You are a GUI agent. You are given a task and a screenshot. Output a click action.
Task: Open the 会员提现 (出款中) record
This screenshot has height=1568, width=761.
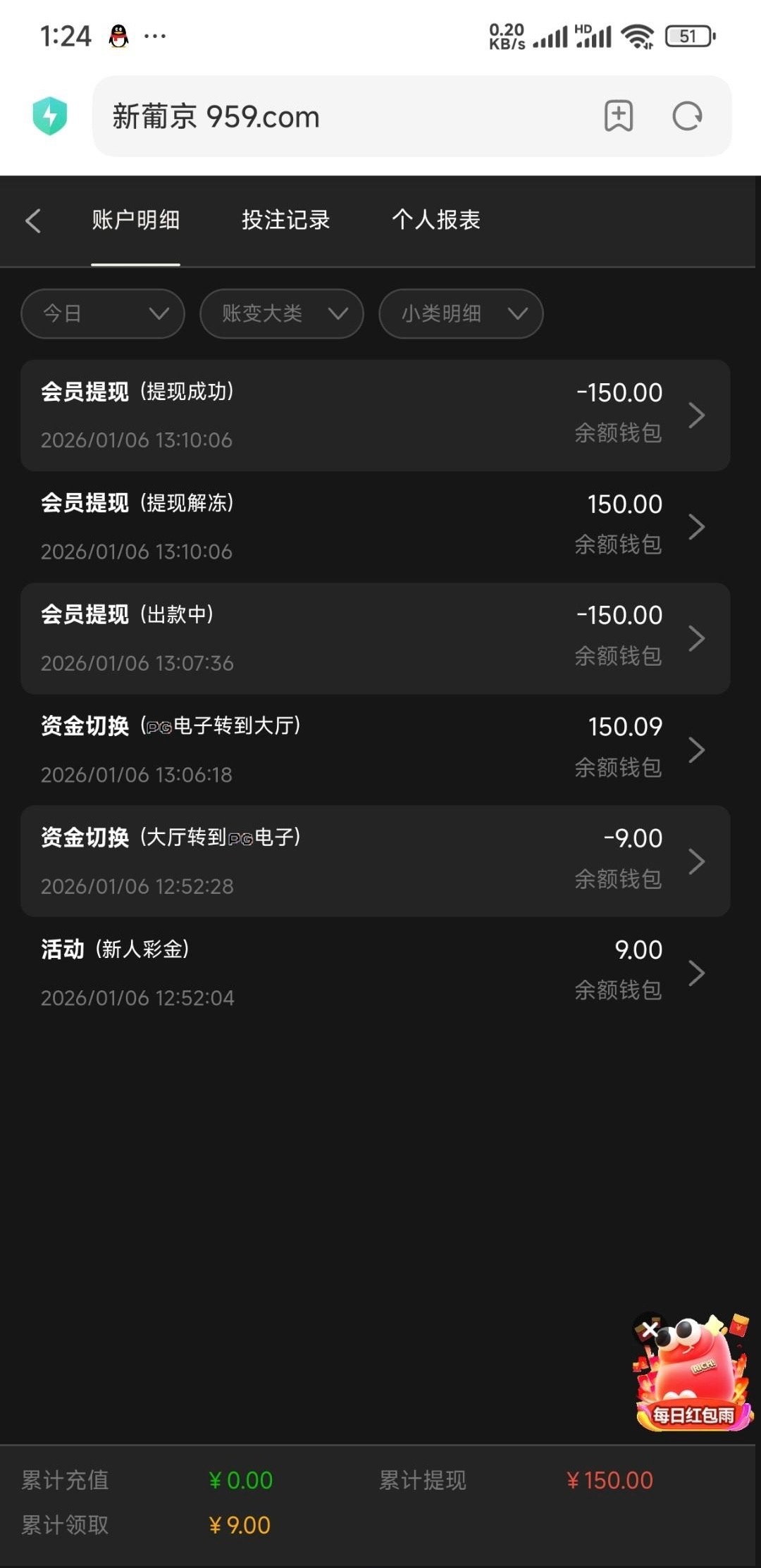click(375, 638)
